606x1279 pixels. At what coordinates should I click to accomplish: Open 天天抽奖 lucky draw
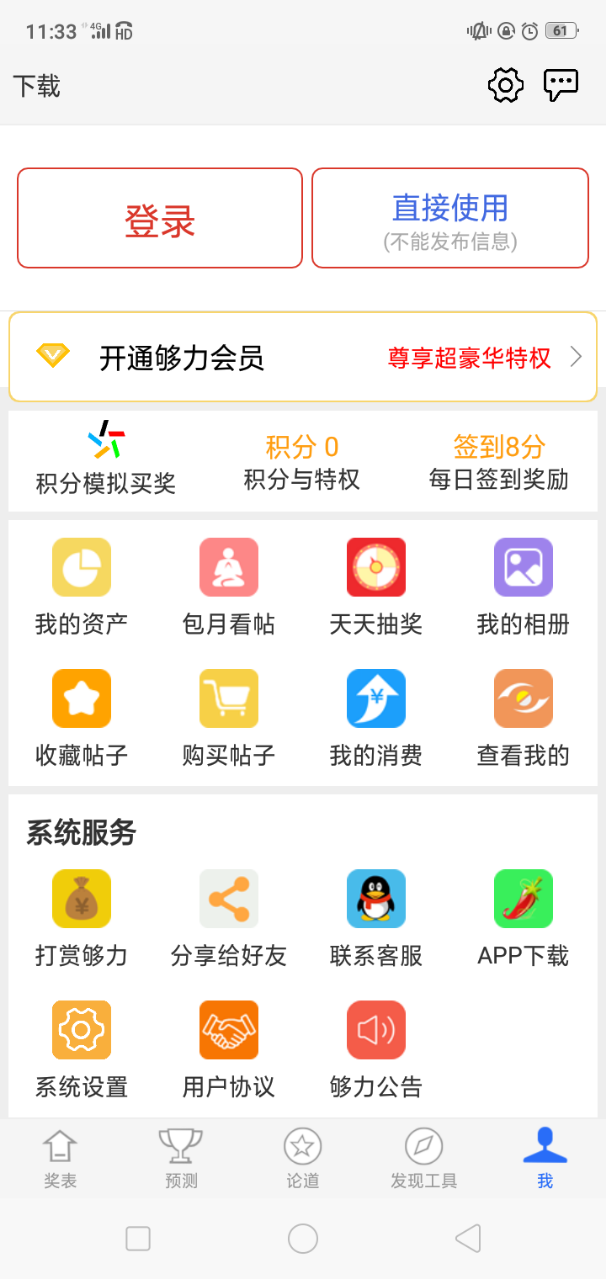[376, 587]
